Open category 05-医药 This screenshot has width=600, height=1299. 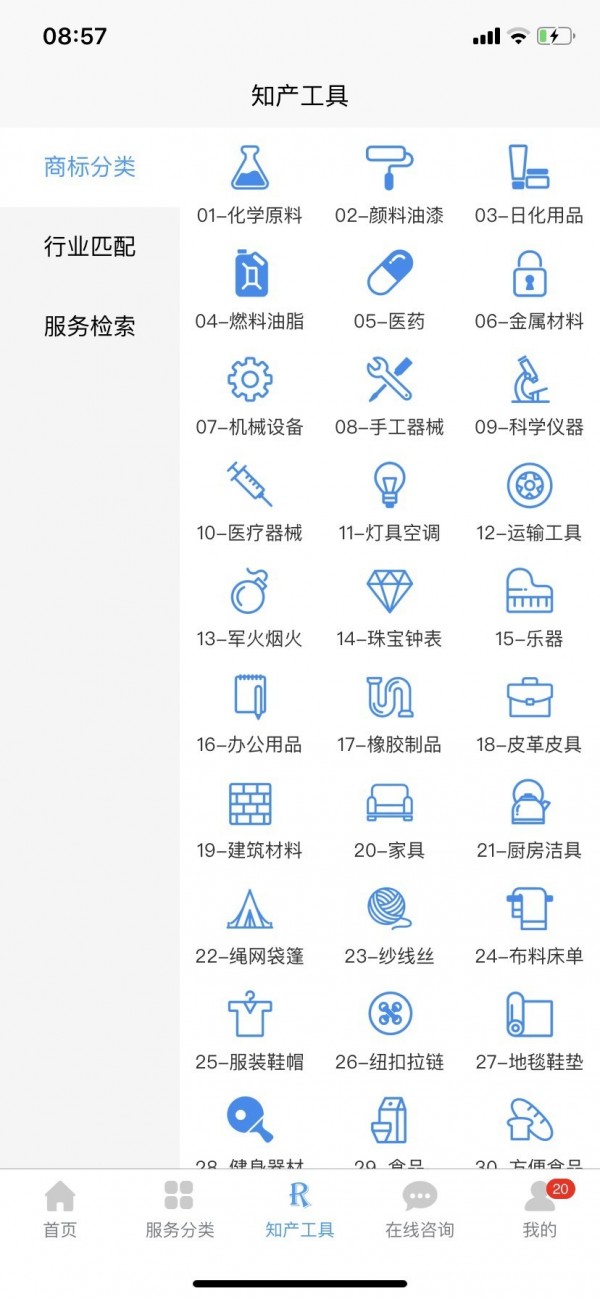pos(389,289)
